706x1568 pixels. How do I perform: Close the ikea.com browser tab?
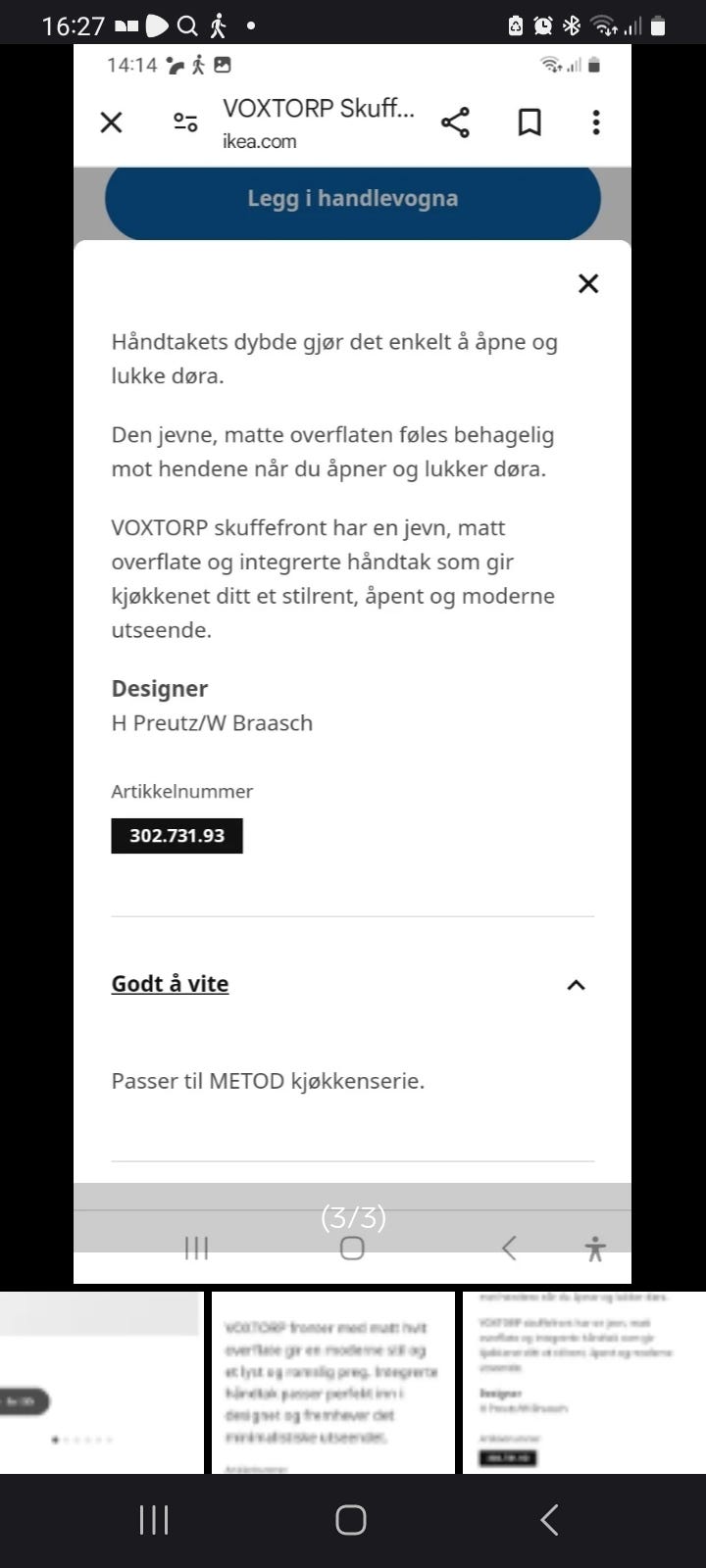coord(111,122)
